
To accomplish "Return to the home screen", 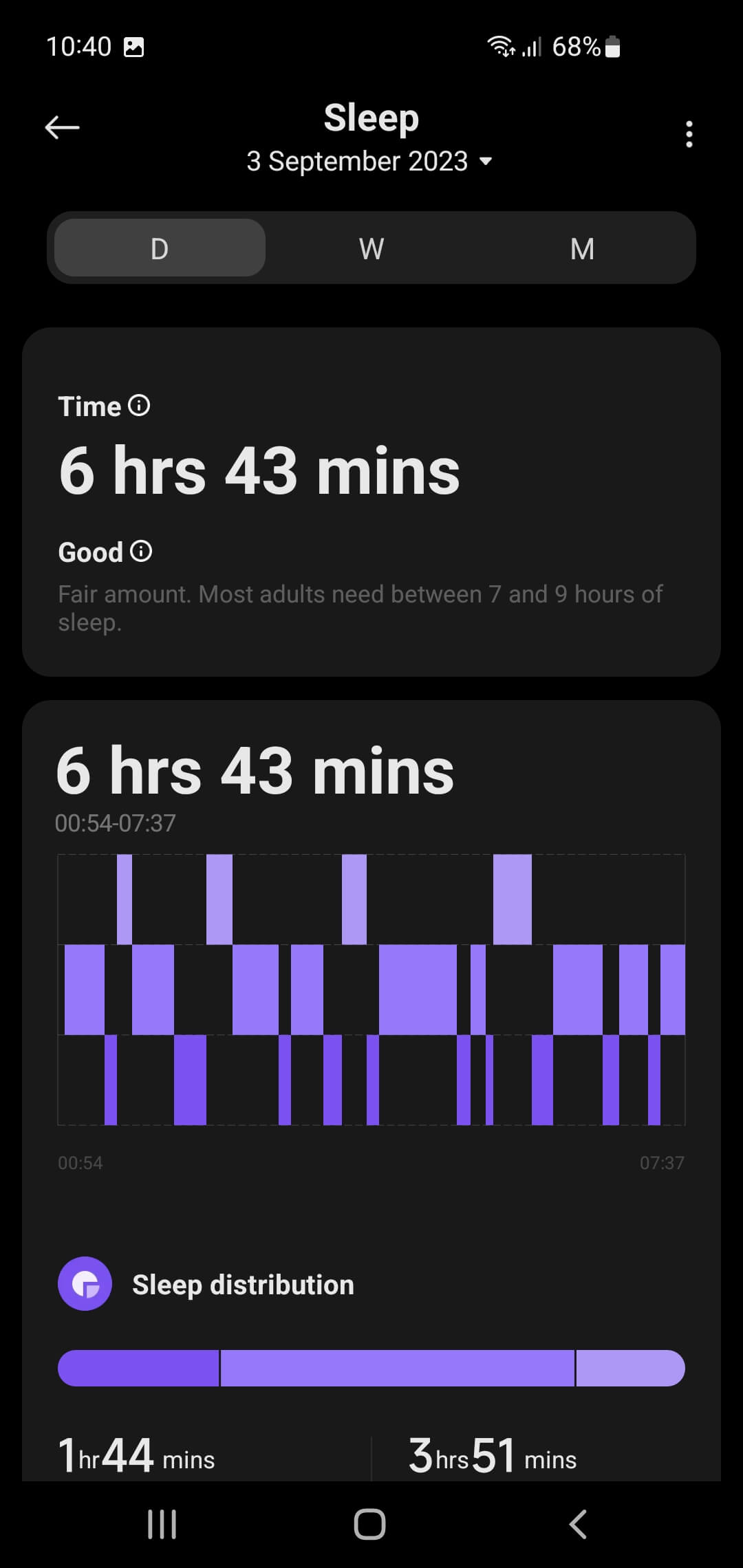I will pyautogui.click(x=370, y=1524).
